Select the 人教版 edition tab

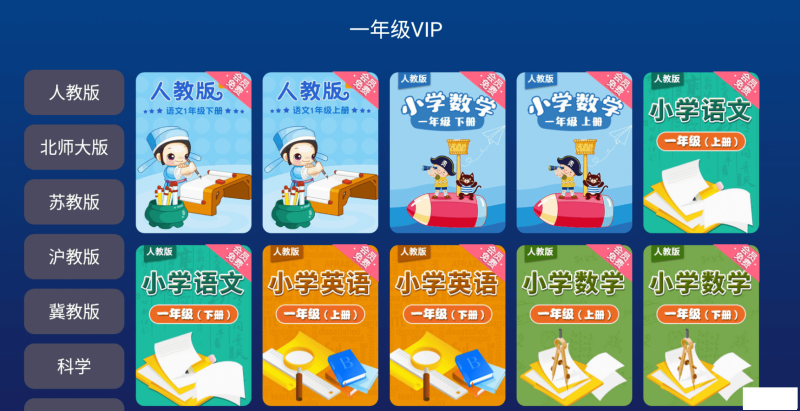pyautogui.click(x=74, y=92)
